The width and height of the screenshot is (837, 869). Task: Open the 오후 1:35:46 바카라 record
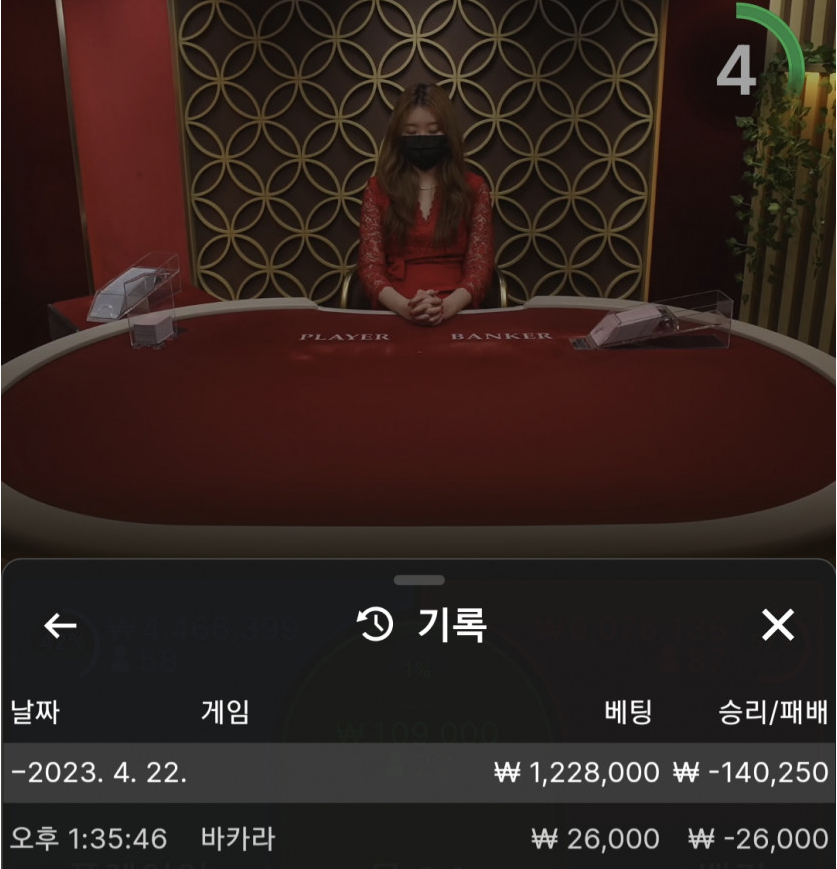click(418, 838)
